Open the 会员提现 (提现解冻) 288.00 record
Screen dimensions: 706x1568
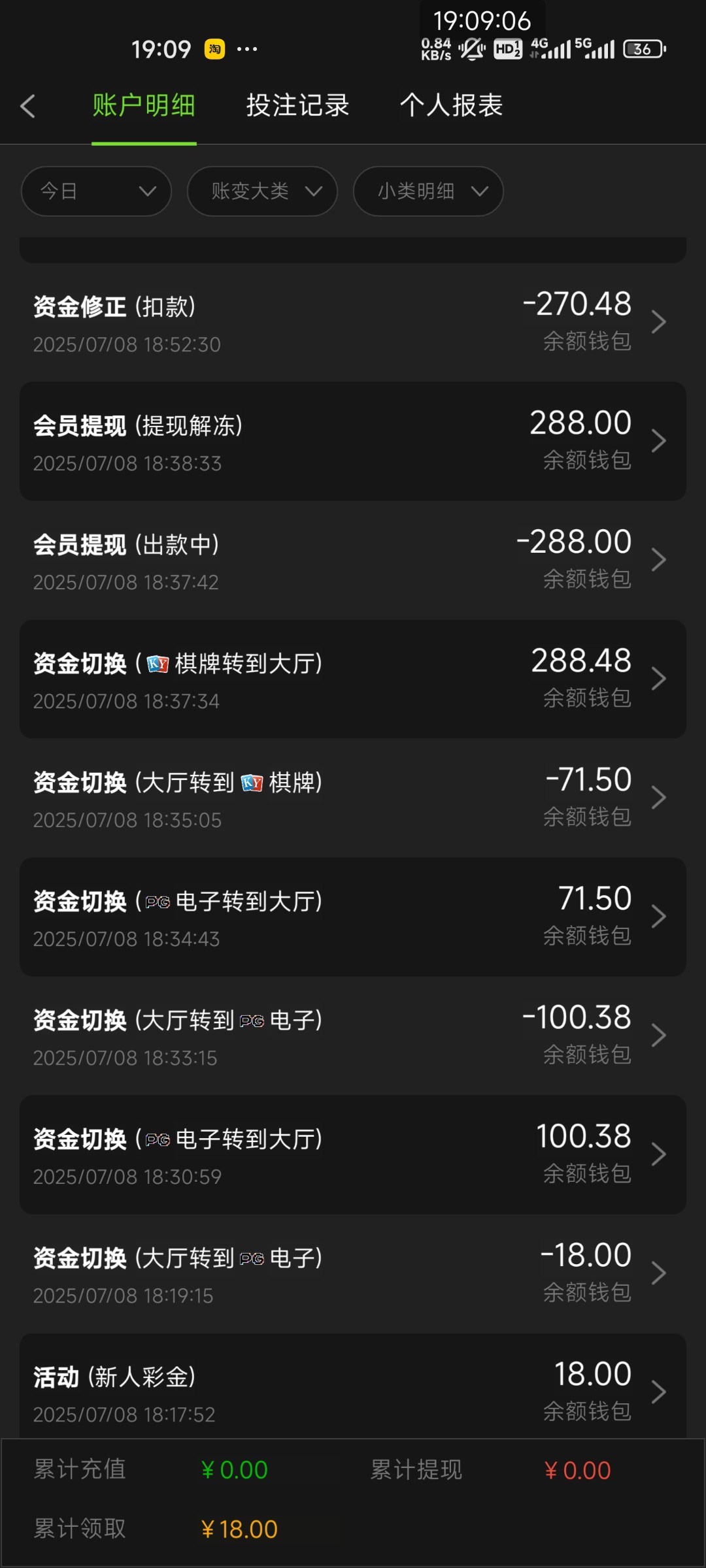[x=353, y=442]
